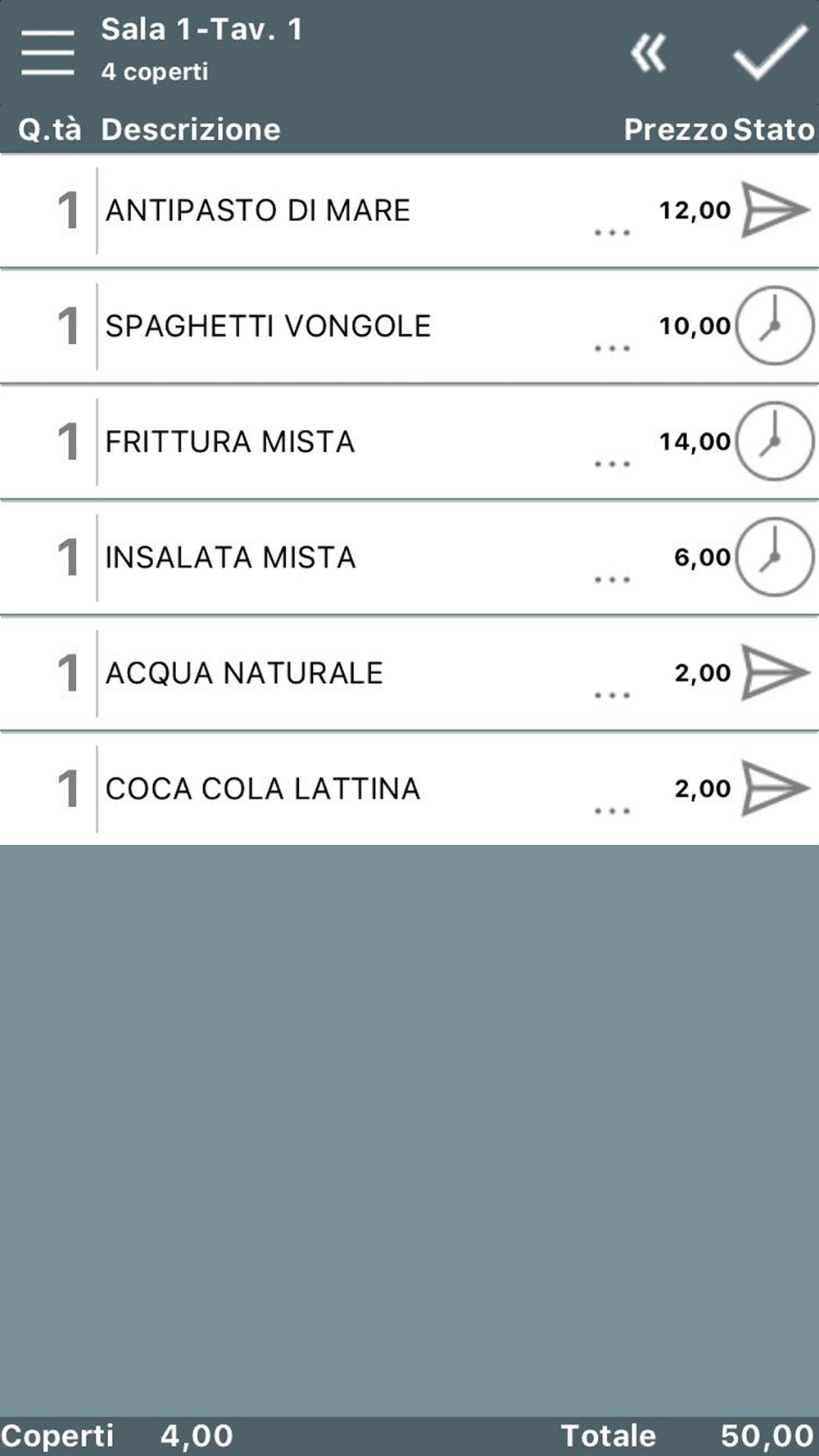The width and height of the screenshot is (819, 1456).
Task: Open options dots for INSALATA MISTA
Action: (612, 579)
